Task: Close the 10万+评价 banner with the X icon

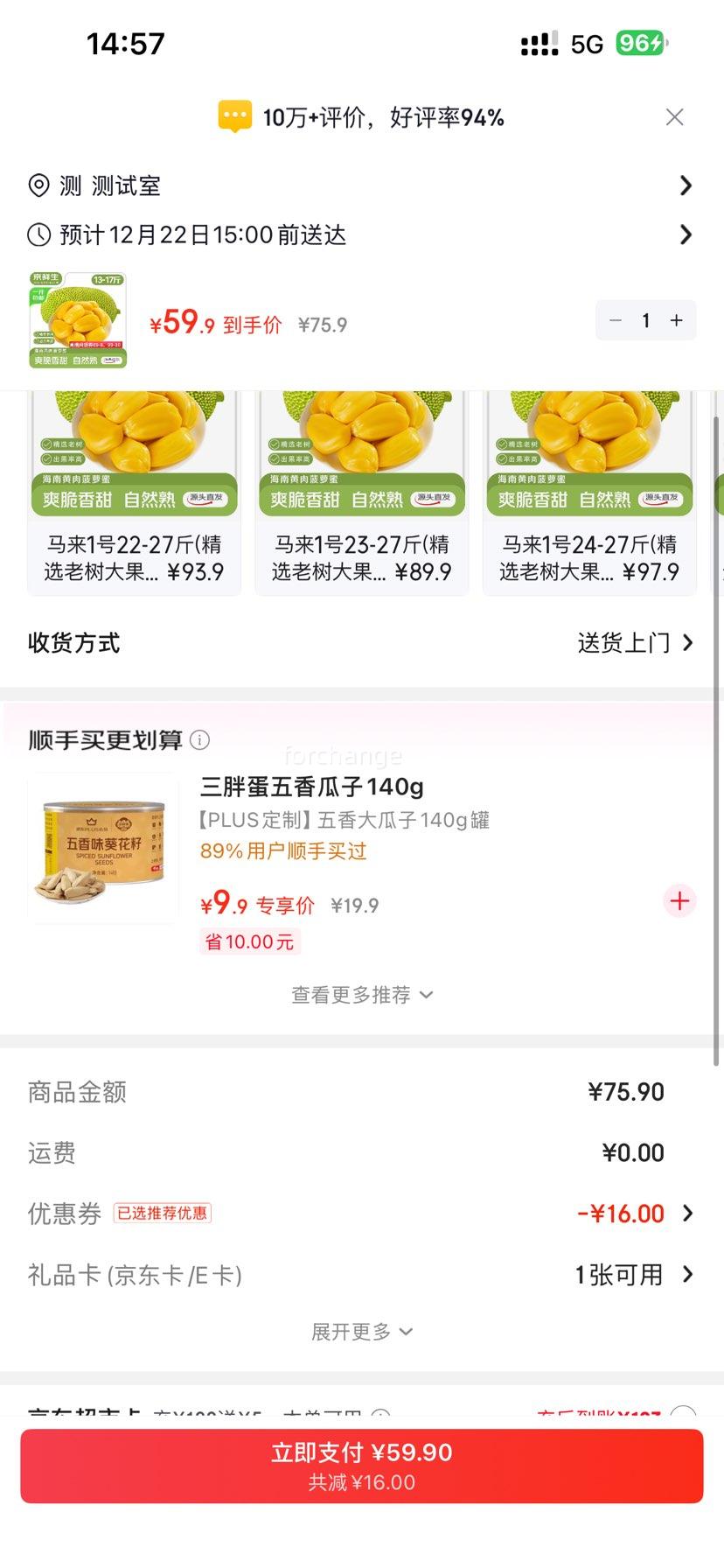Action: tap(674, 116)
